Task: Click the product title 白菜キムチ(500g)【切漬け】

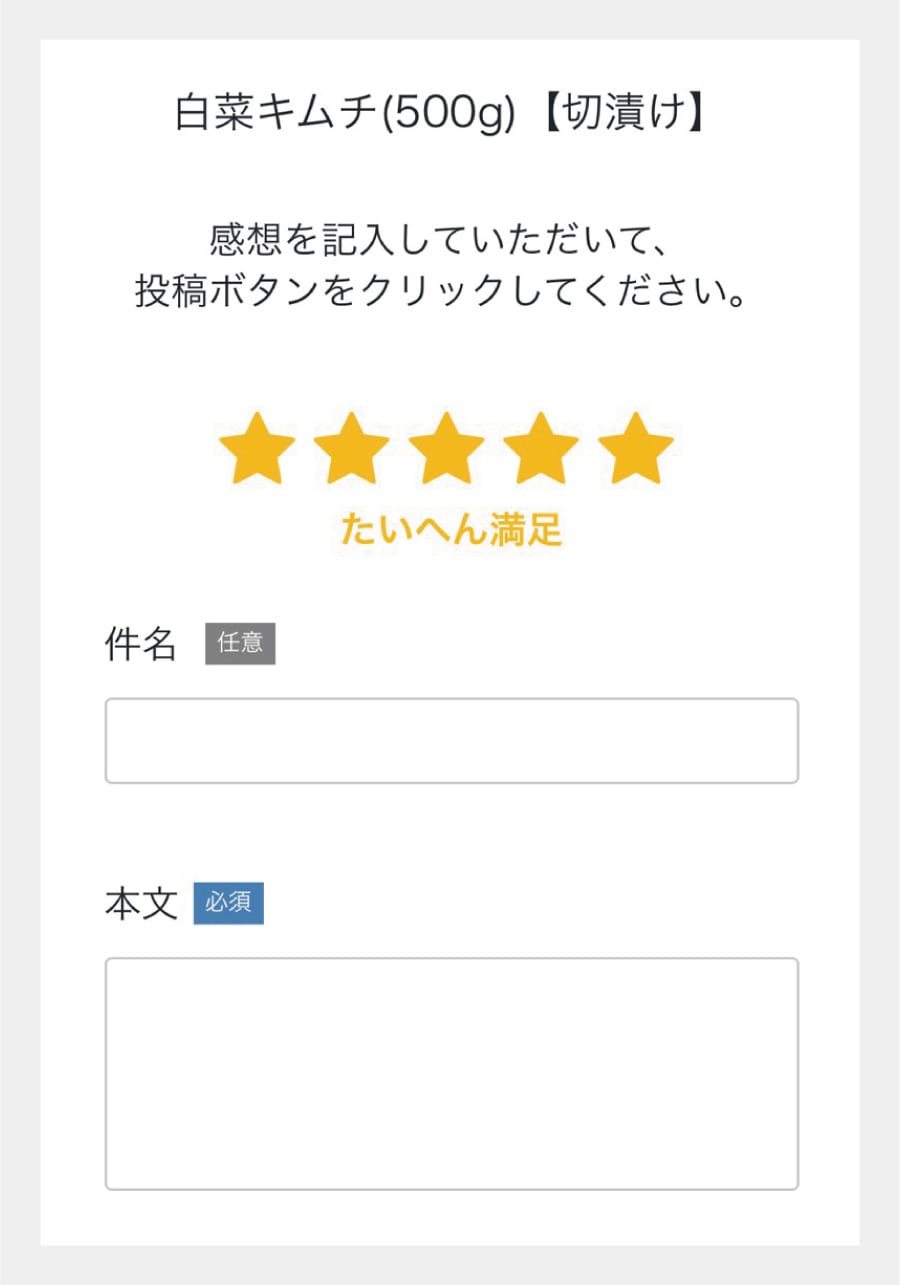Action: (x=450, y=113)
